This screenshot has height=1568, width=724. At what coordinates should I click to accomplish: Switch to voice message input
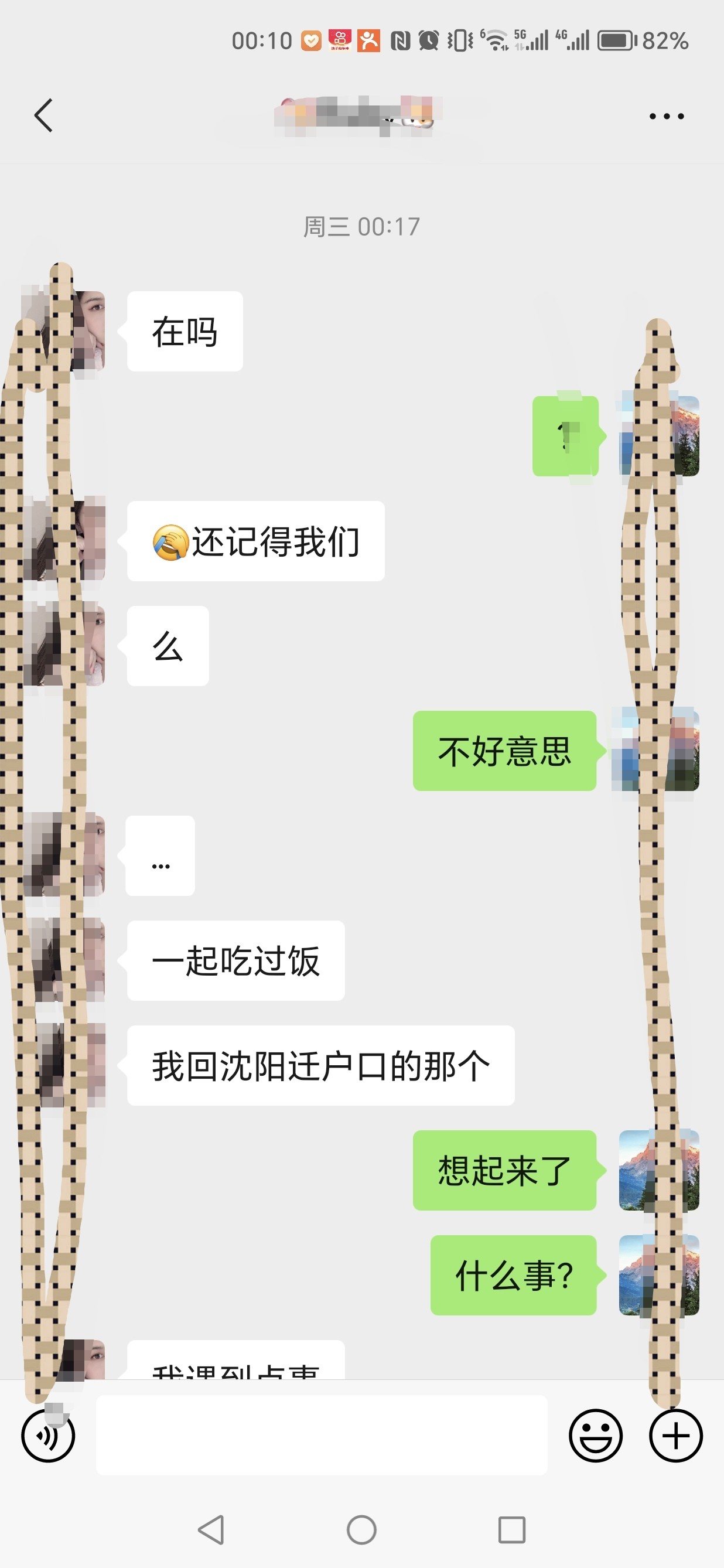(x=48, y=1436)
